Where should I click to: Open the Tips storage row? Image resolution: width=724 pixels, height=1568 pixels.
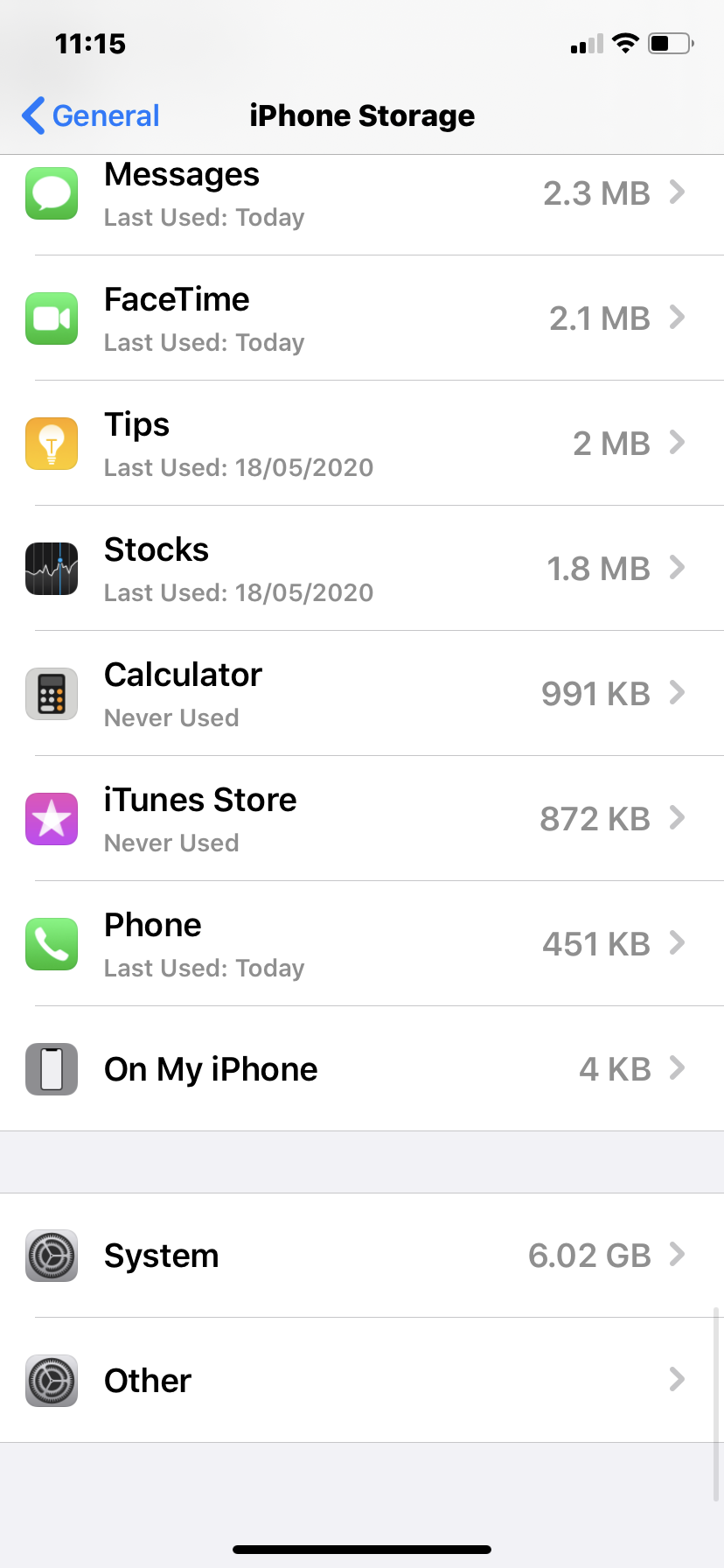362,444
